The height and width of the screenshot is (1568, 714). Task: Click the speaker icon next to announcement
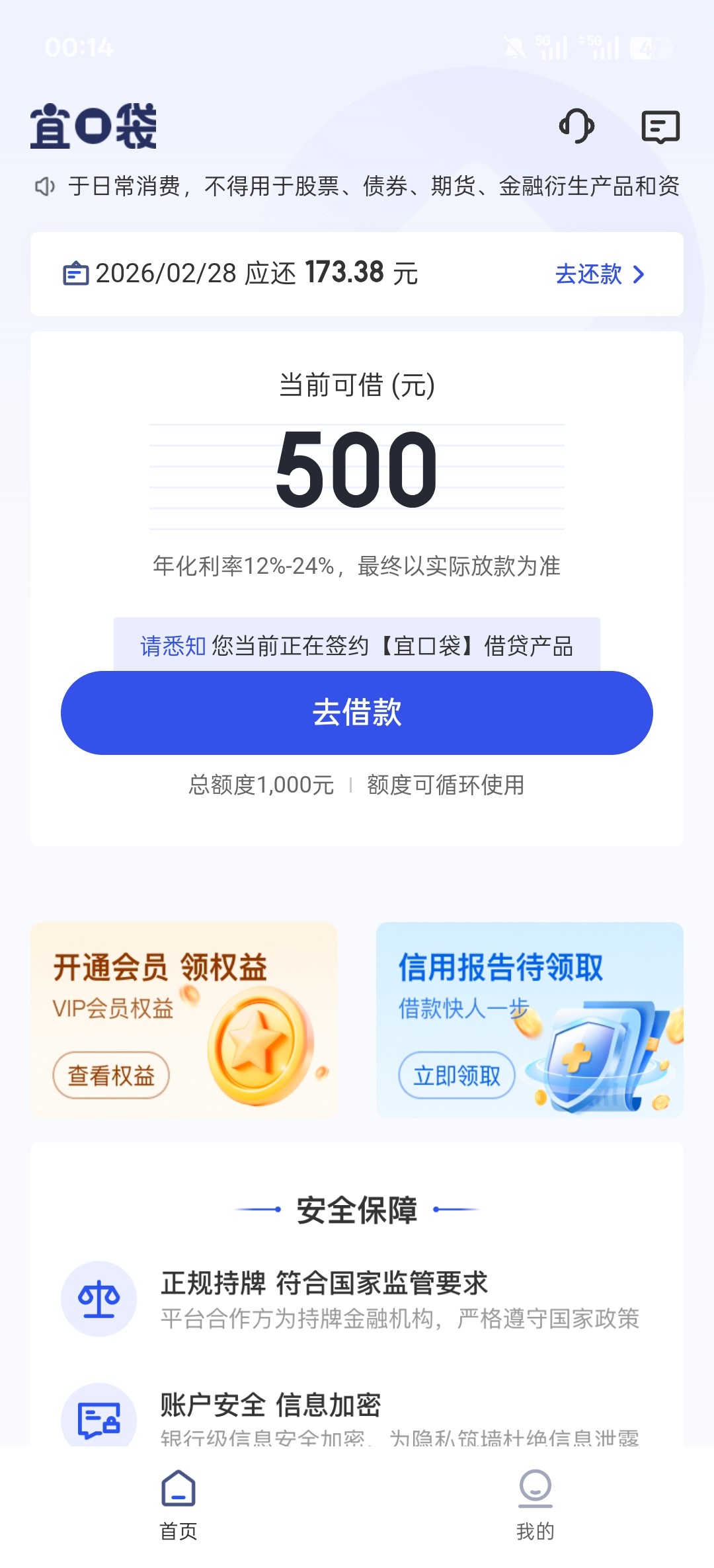click(x=44, y=187)
